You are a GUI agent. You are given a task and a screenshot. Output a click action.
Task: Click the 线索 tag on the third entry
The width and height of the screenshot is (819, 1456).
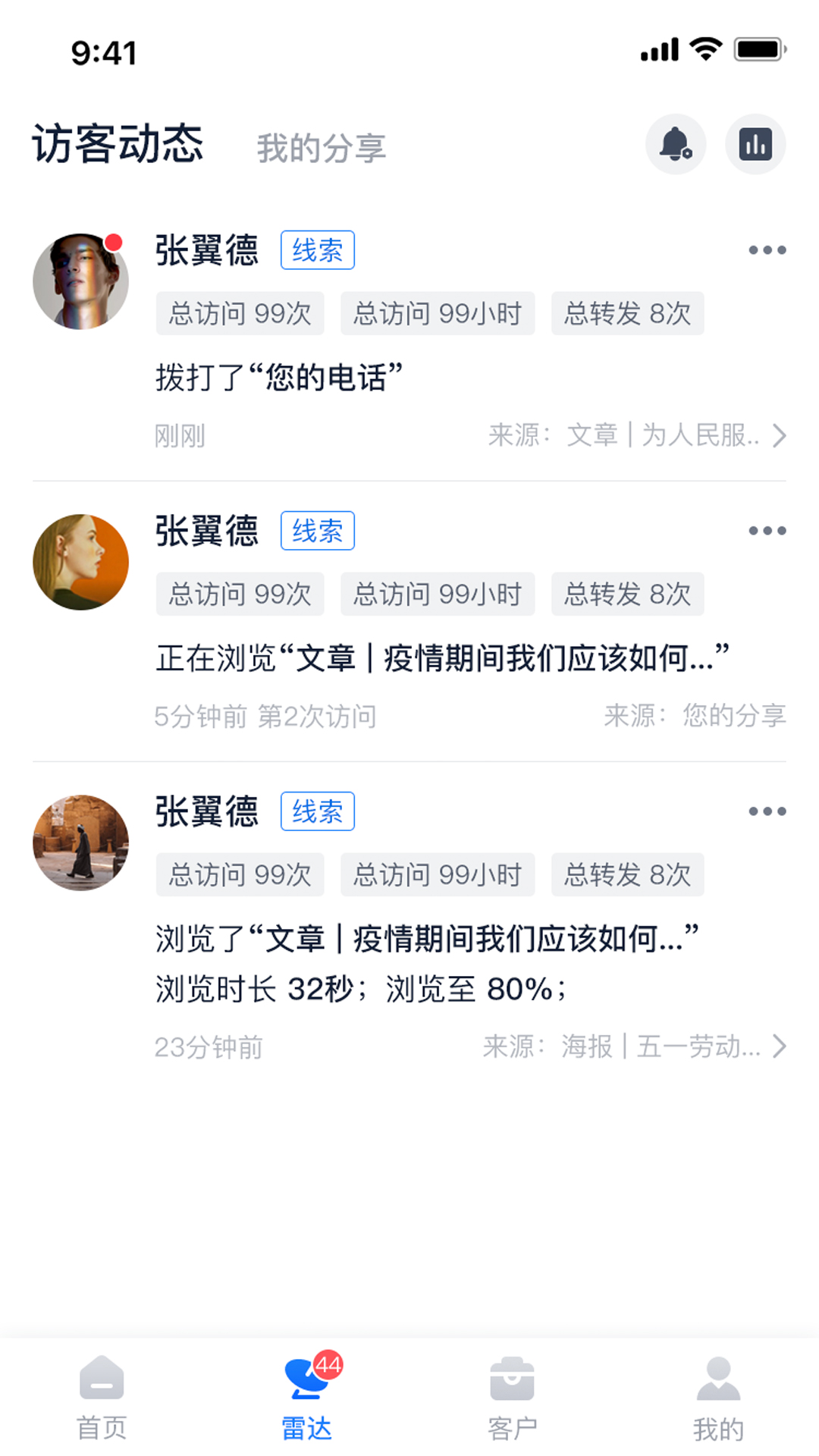[317, 811]
